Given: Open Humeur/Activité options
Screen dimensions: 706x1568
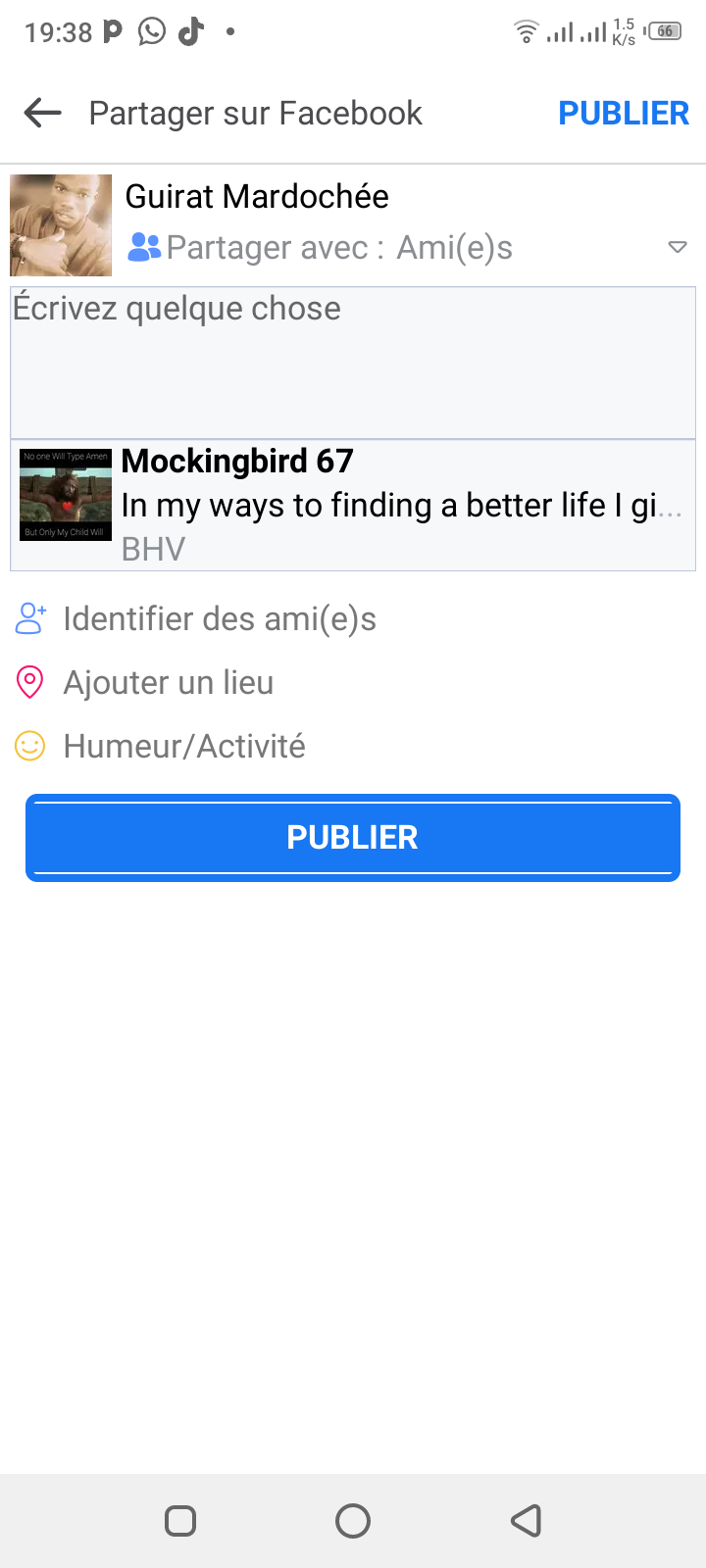Looking at the screenshot, I should pyautogui.click(x=184, y=747).
